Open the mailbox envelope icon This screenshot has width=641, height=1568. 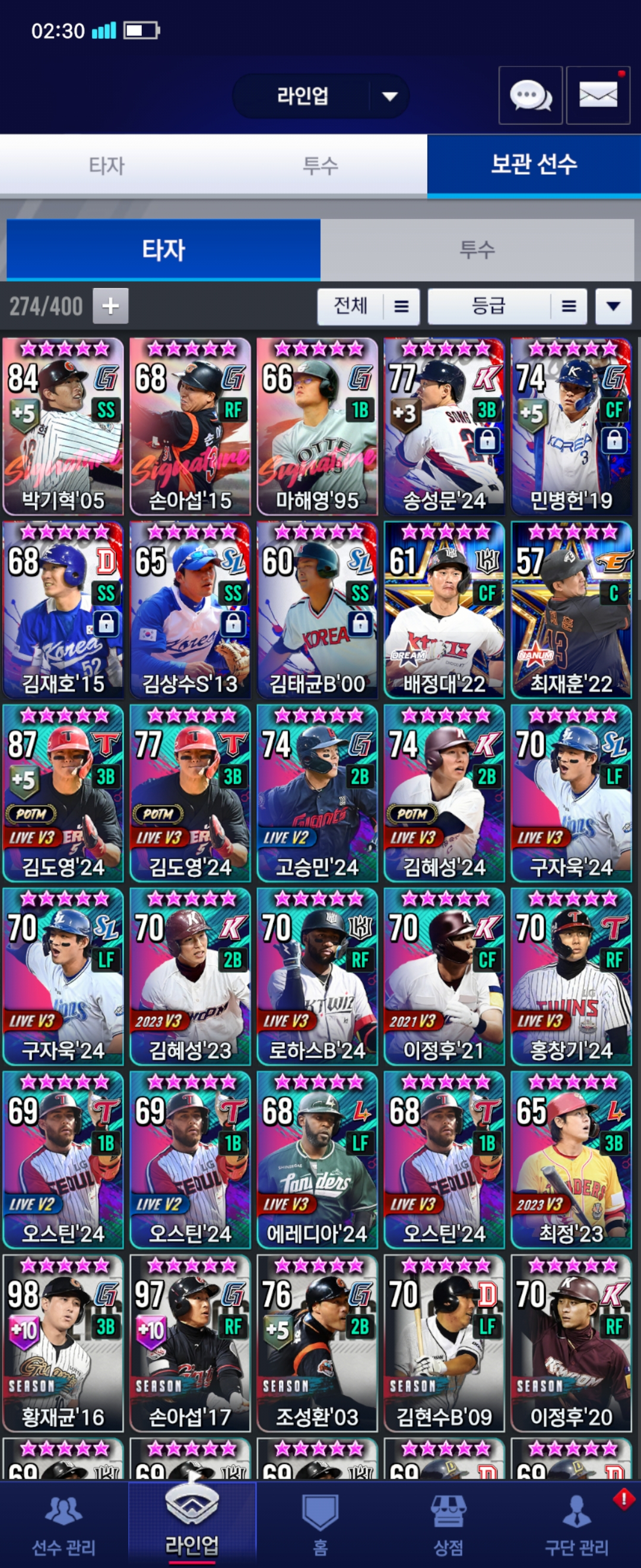(x=598, y=96)
